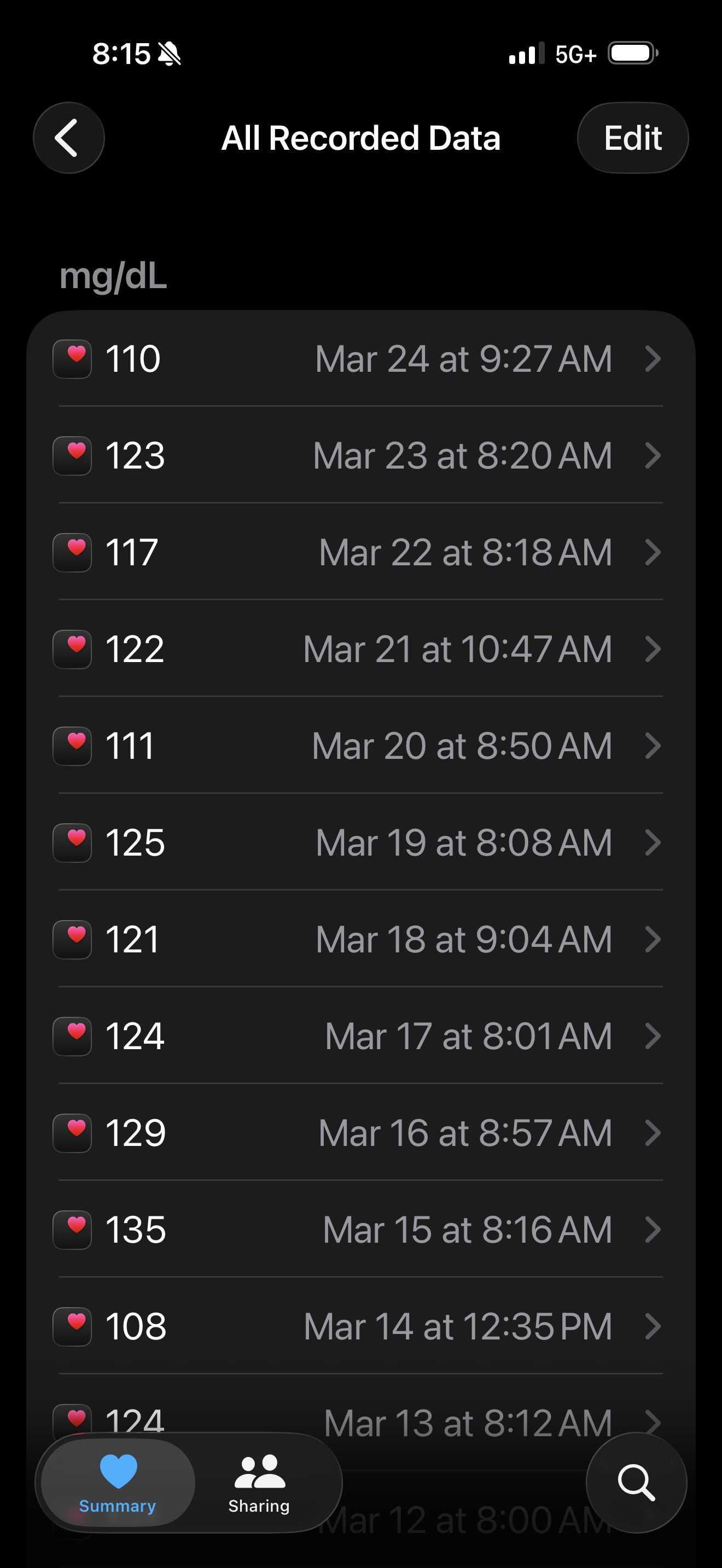This screenshot has height=1568, width=722.
Task: Go back to the previous screen
Action: tap(68, 138)
